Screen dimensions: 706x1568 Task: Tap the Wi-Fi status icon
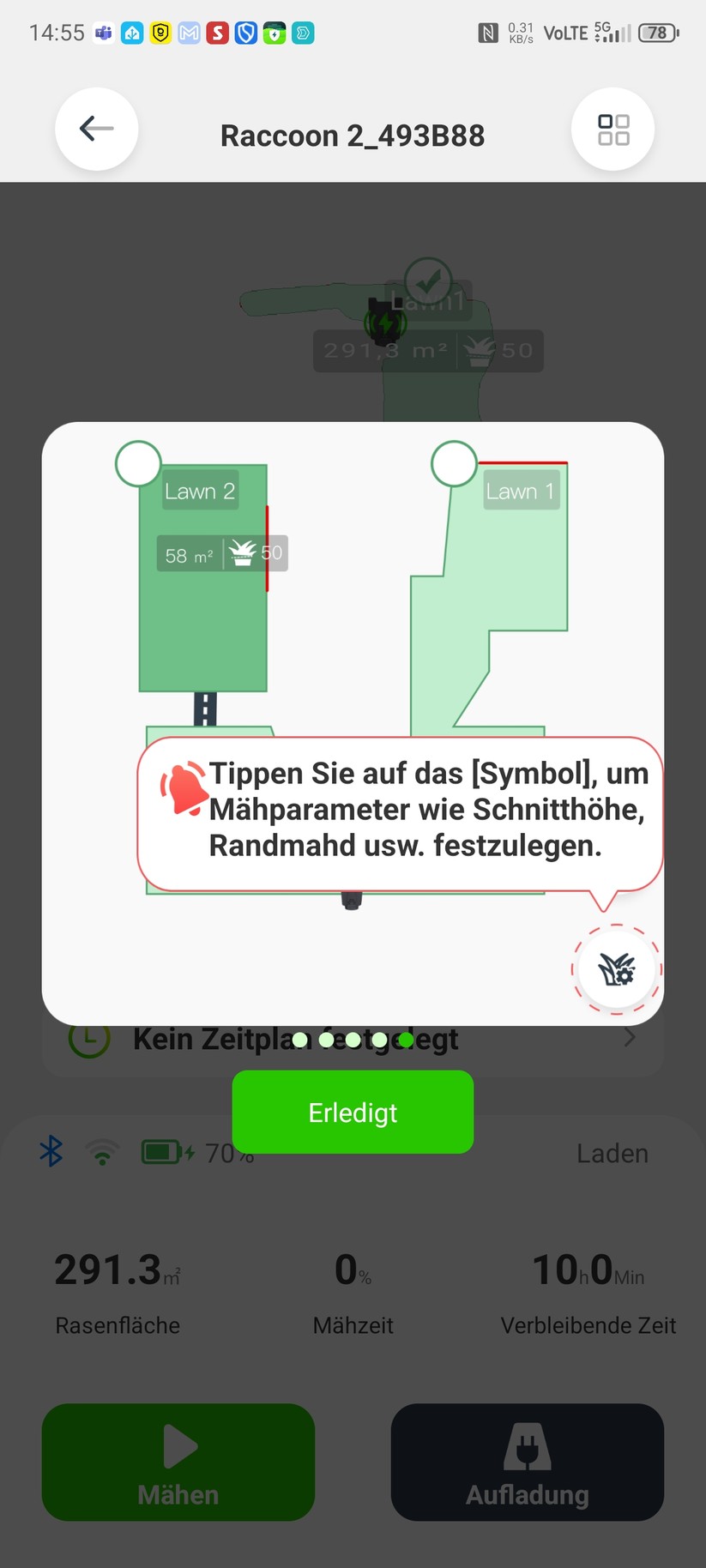pyautogui.click(x=102, y=1153)
